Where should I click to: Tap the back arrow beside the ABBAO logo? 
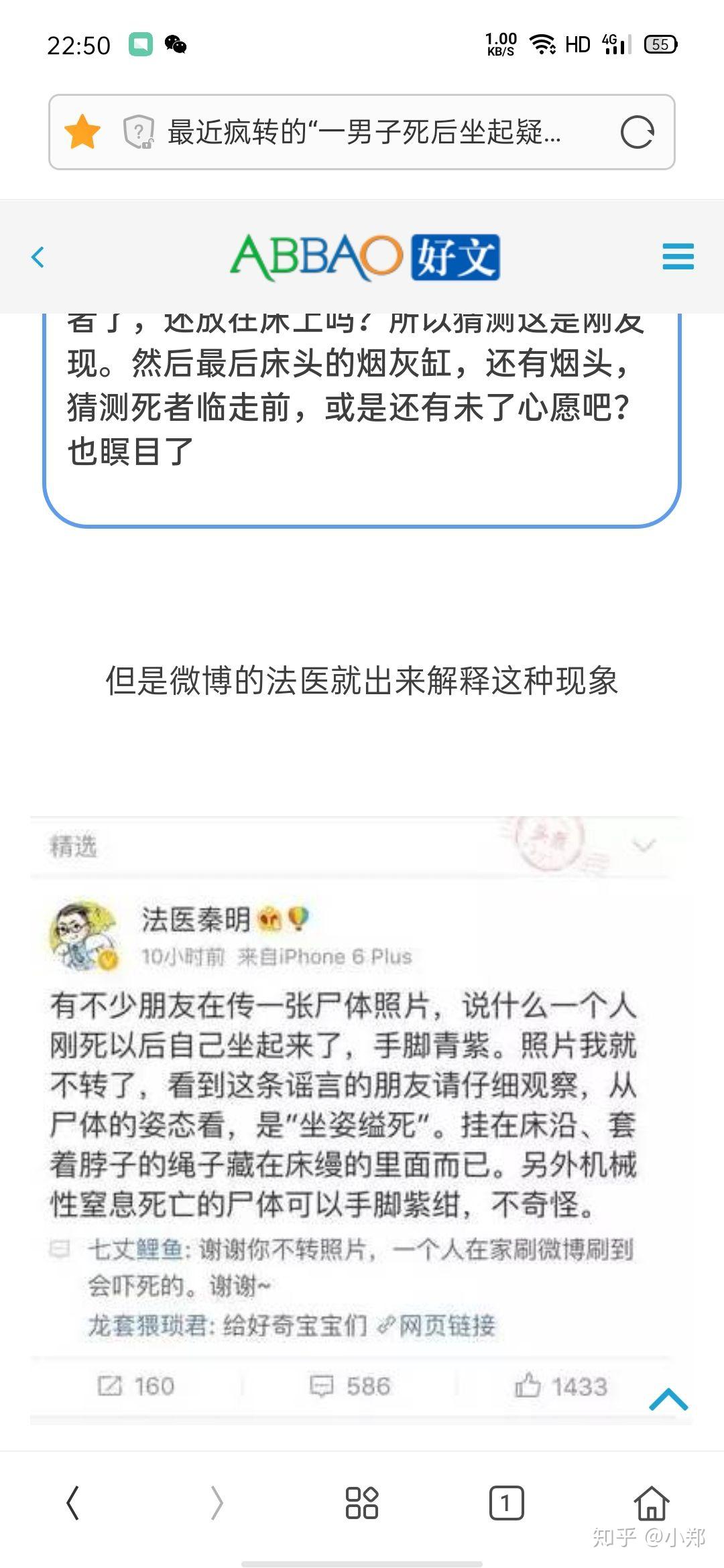[39, 257]
